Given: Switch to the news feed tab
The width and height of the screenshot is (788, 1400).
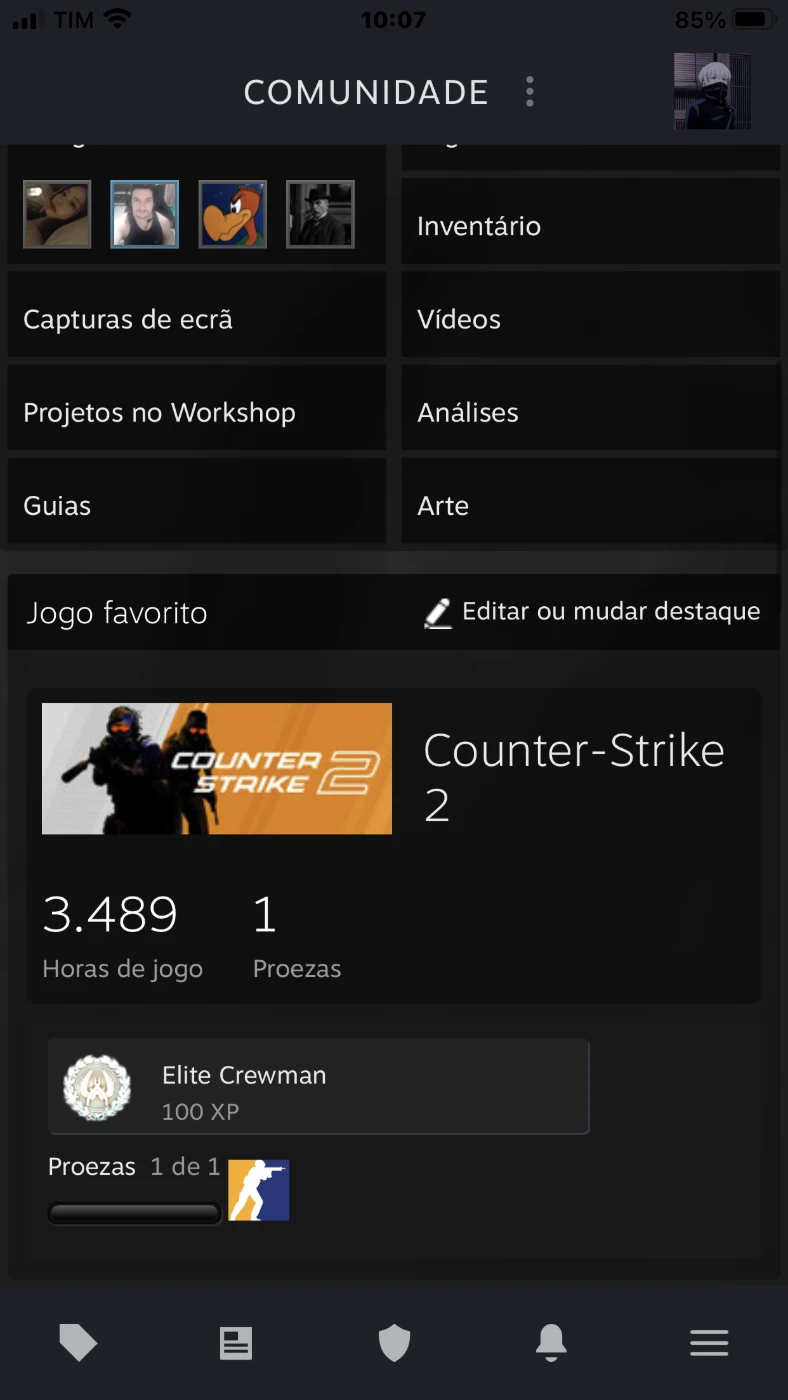Looking at the screenshot, I should pos(236,1342).
